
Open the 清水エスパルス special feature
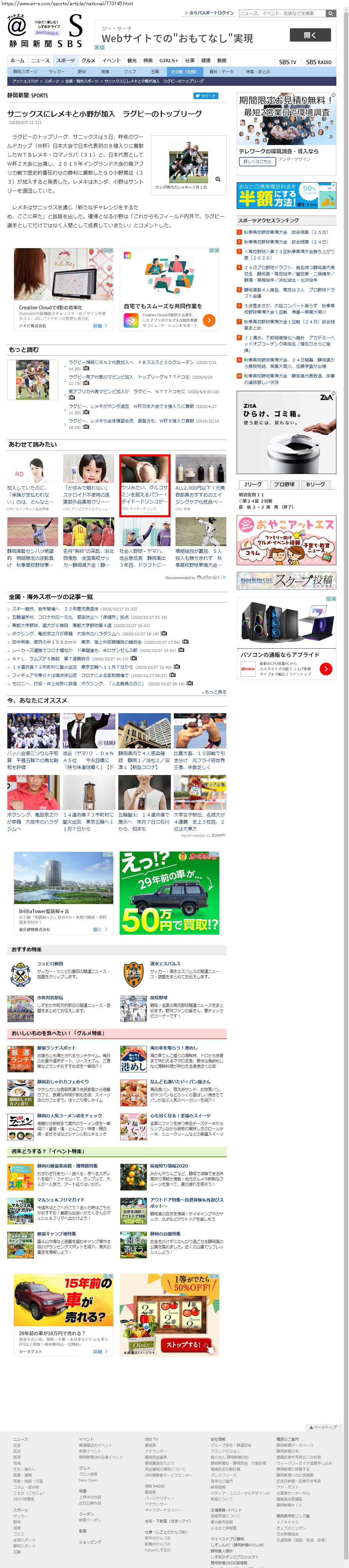pyautogui.click(x=165, y=964)
